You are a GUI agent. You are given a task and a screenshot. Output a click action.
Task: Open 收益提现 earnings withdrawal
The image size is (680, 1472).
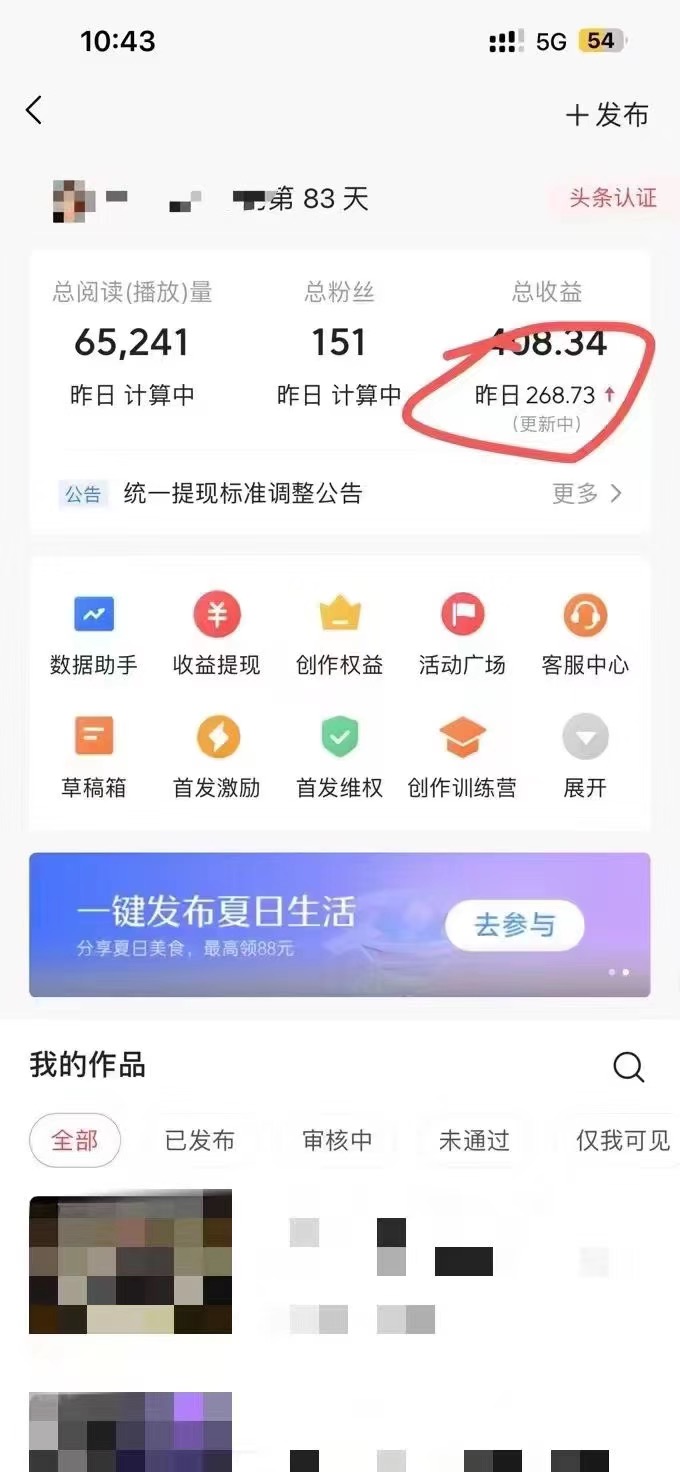(217, 633)
